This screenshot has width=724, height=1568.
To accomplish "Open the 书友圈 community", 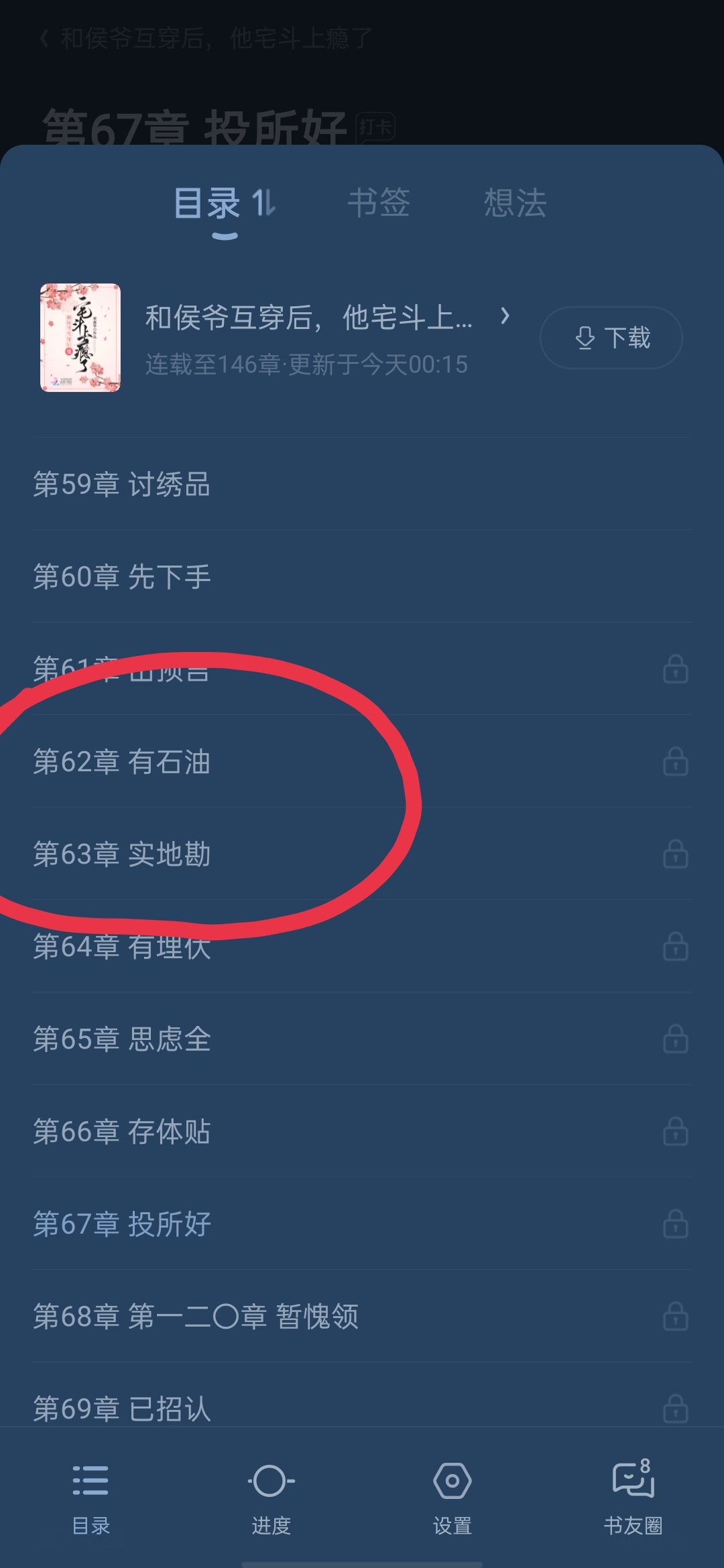I will tap(633, 1496).
